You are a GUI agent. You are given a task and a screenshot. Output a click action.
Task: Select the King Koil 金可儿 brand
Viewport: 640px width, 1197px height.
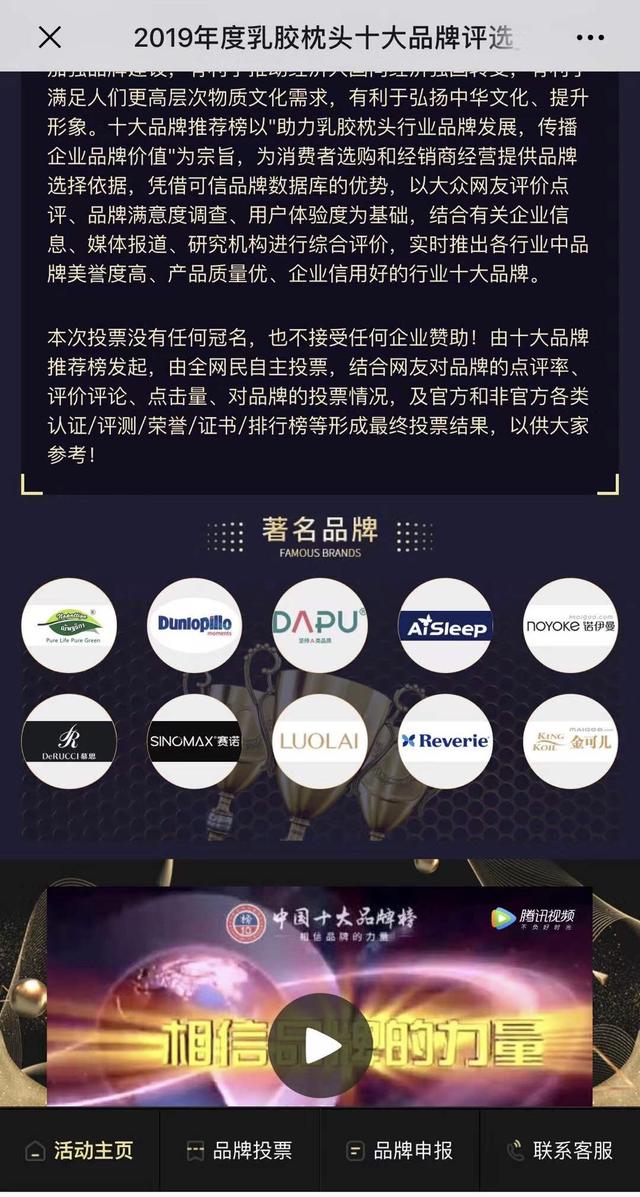[571, 741]
